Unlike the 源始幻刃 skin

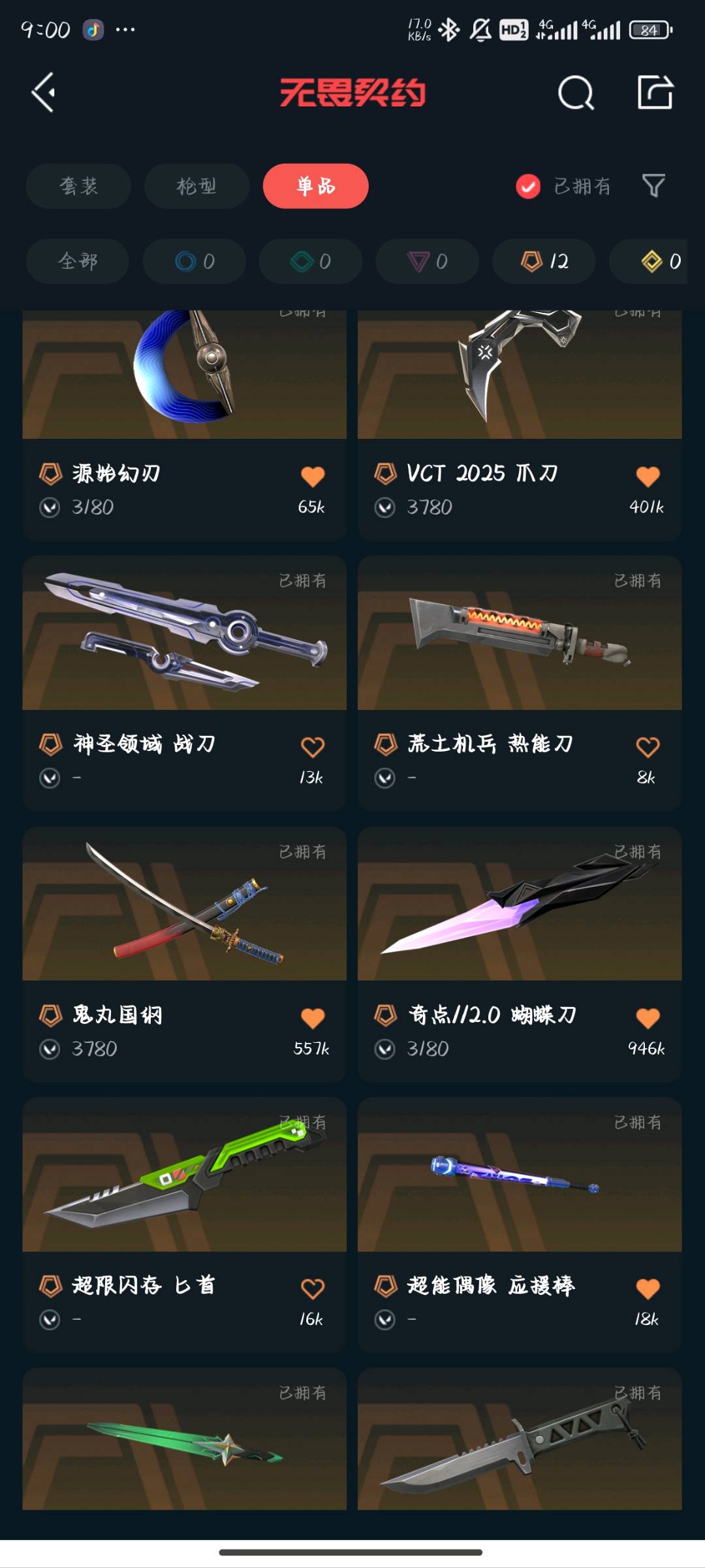[x=313, y=477]
